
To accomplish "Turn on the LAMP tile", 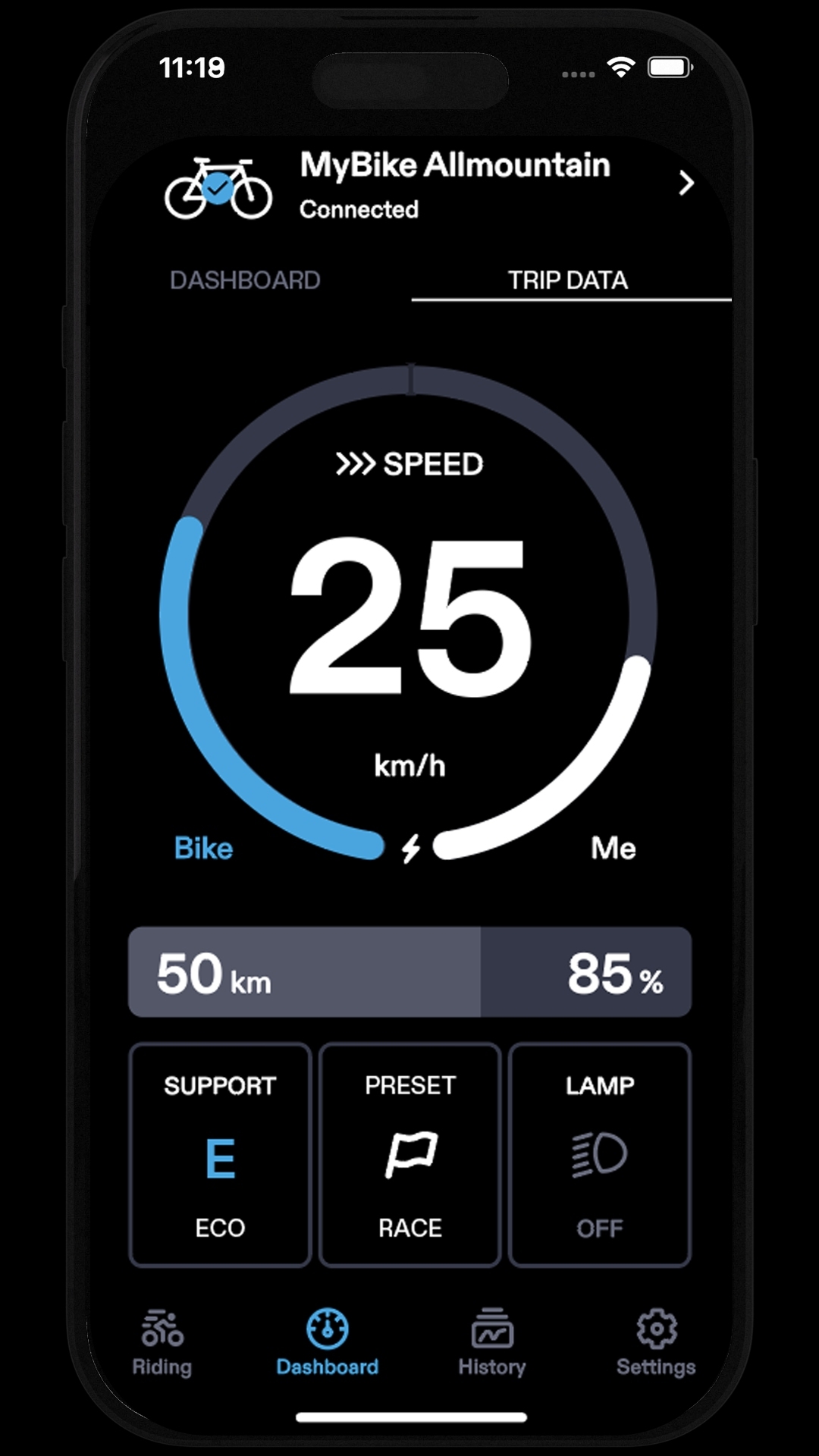I will coord(600,1155).
